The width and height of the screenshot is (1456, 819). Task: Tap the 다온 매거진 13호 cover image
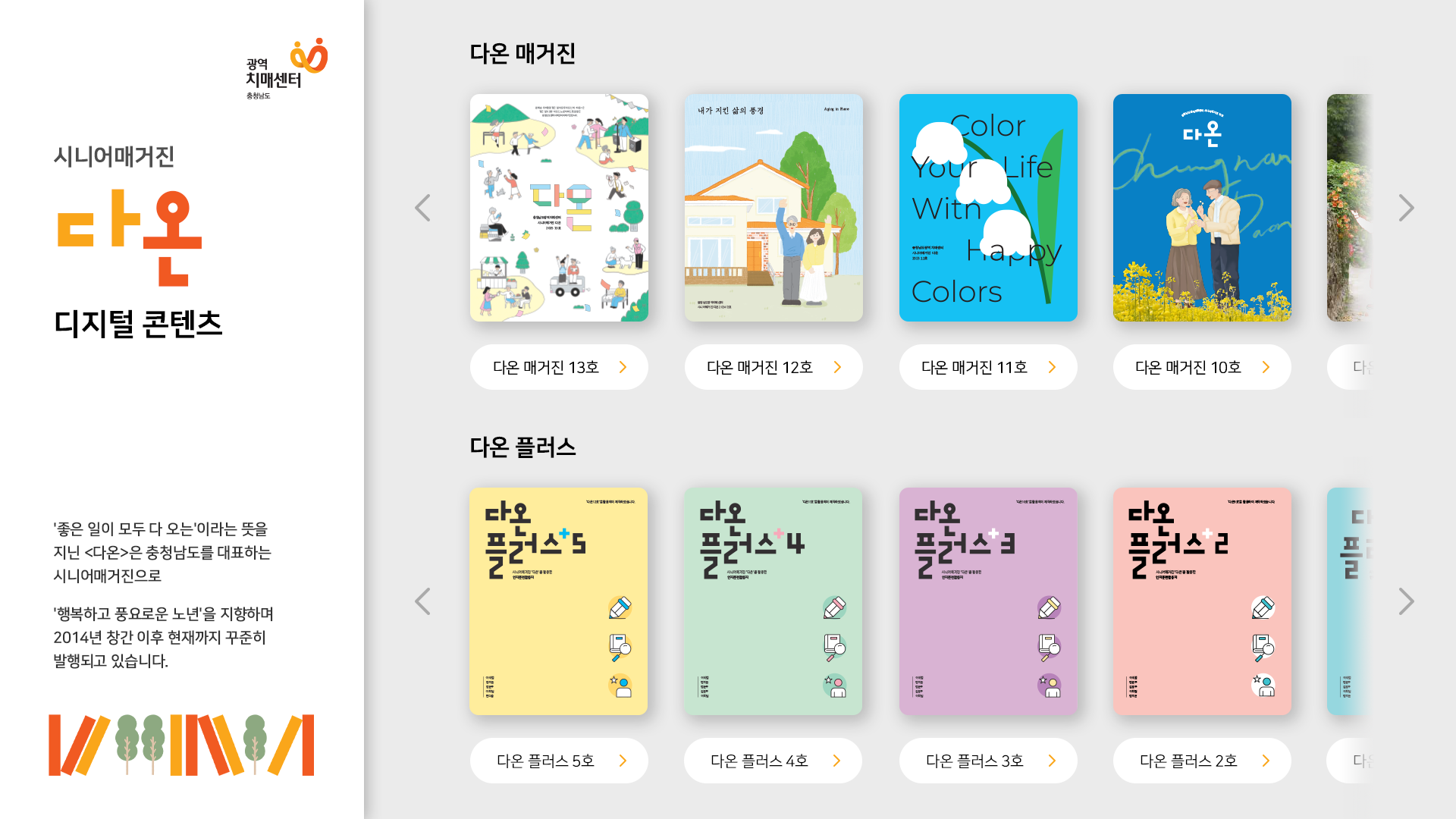point(559,208)
